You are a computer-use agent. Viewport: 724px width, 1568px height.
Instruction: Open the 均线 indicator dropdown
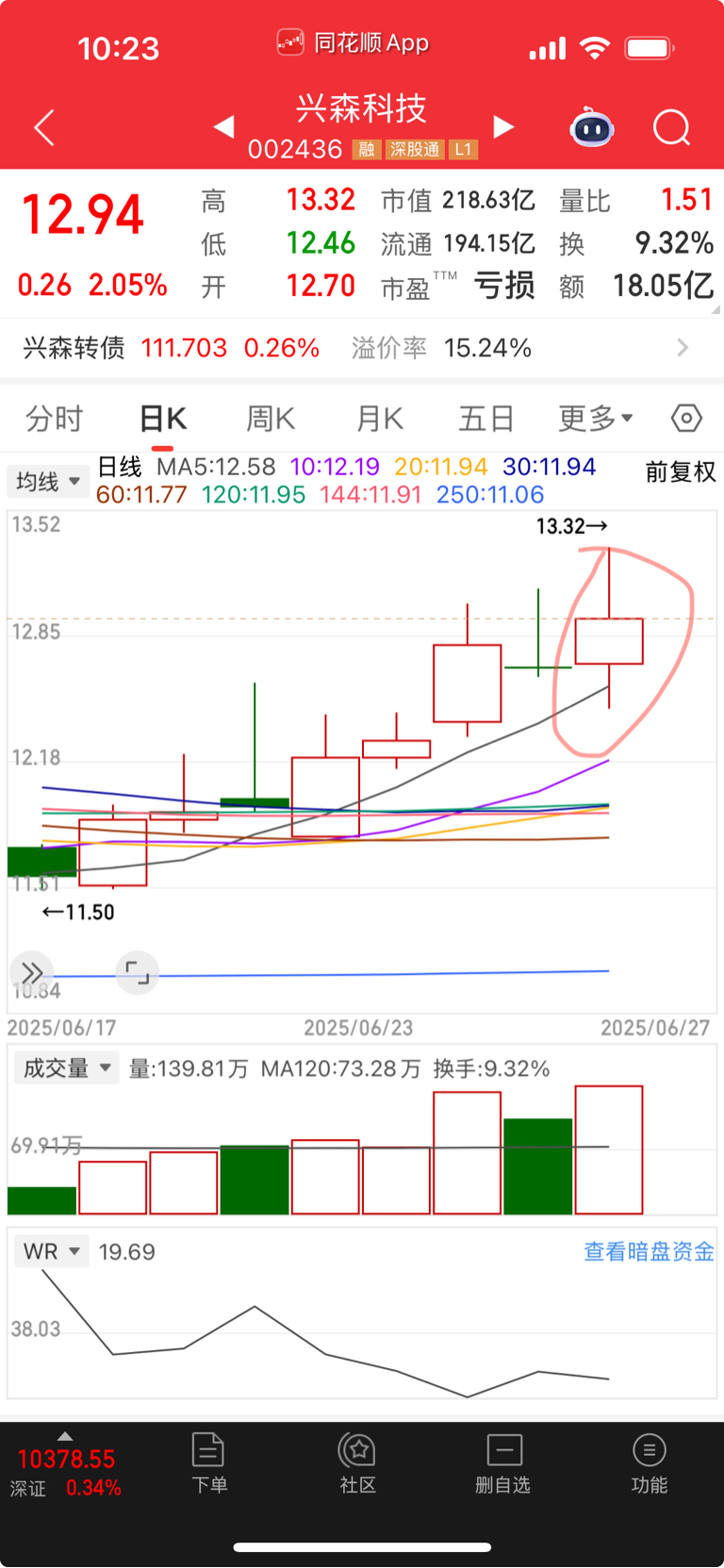(x=47, y=482)
